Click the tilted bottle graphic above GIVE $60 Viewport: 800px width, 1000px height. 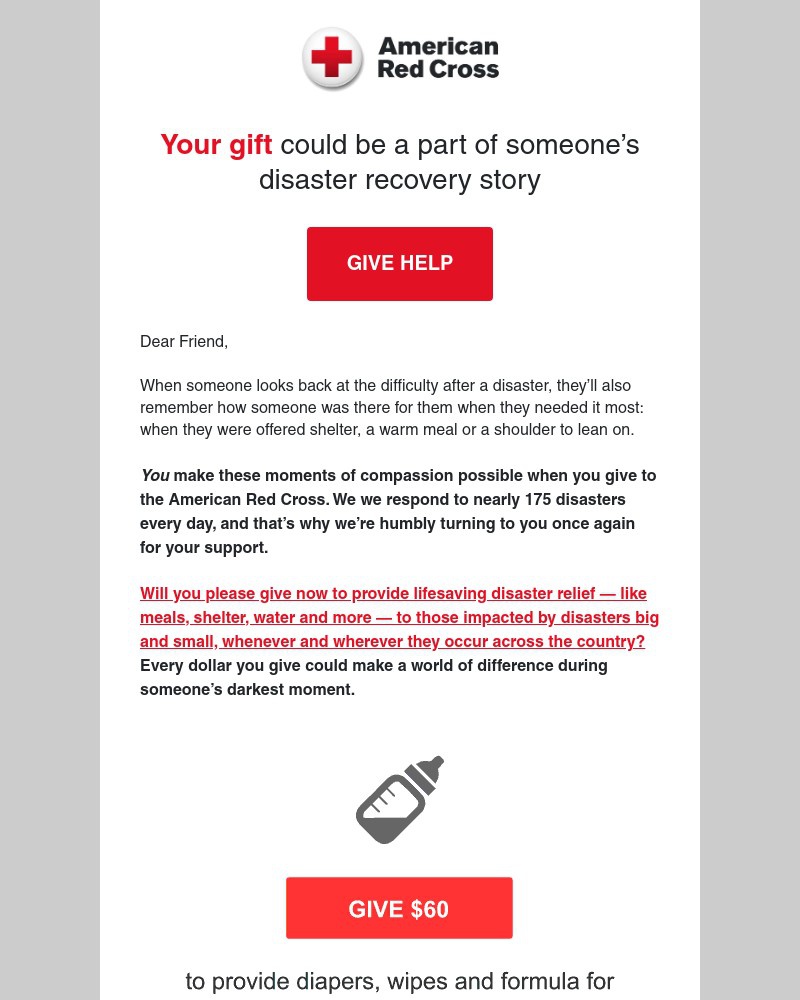pos(400,800)
